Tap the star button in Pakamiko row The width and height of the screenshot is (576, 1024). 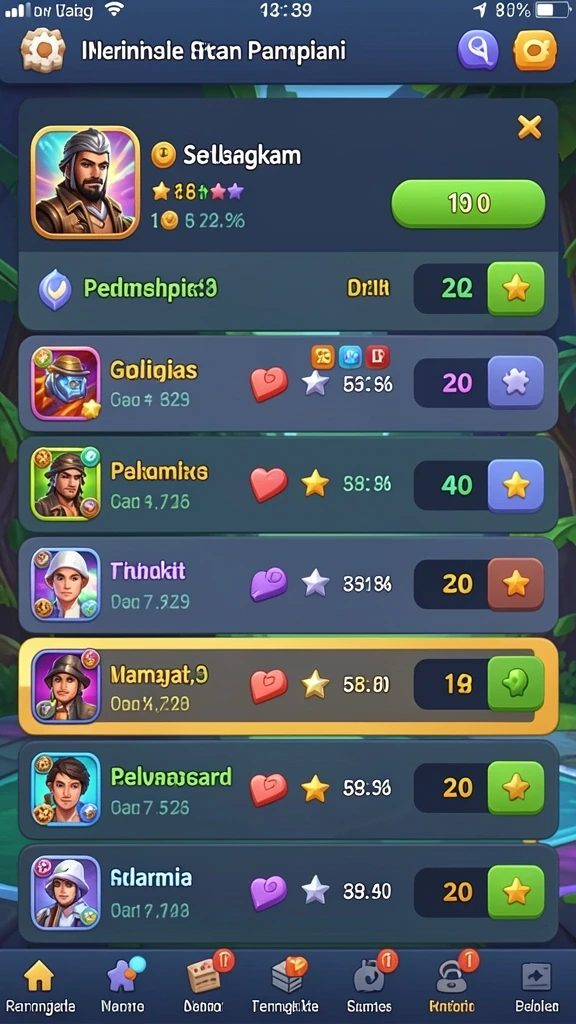tap(516, 485)
